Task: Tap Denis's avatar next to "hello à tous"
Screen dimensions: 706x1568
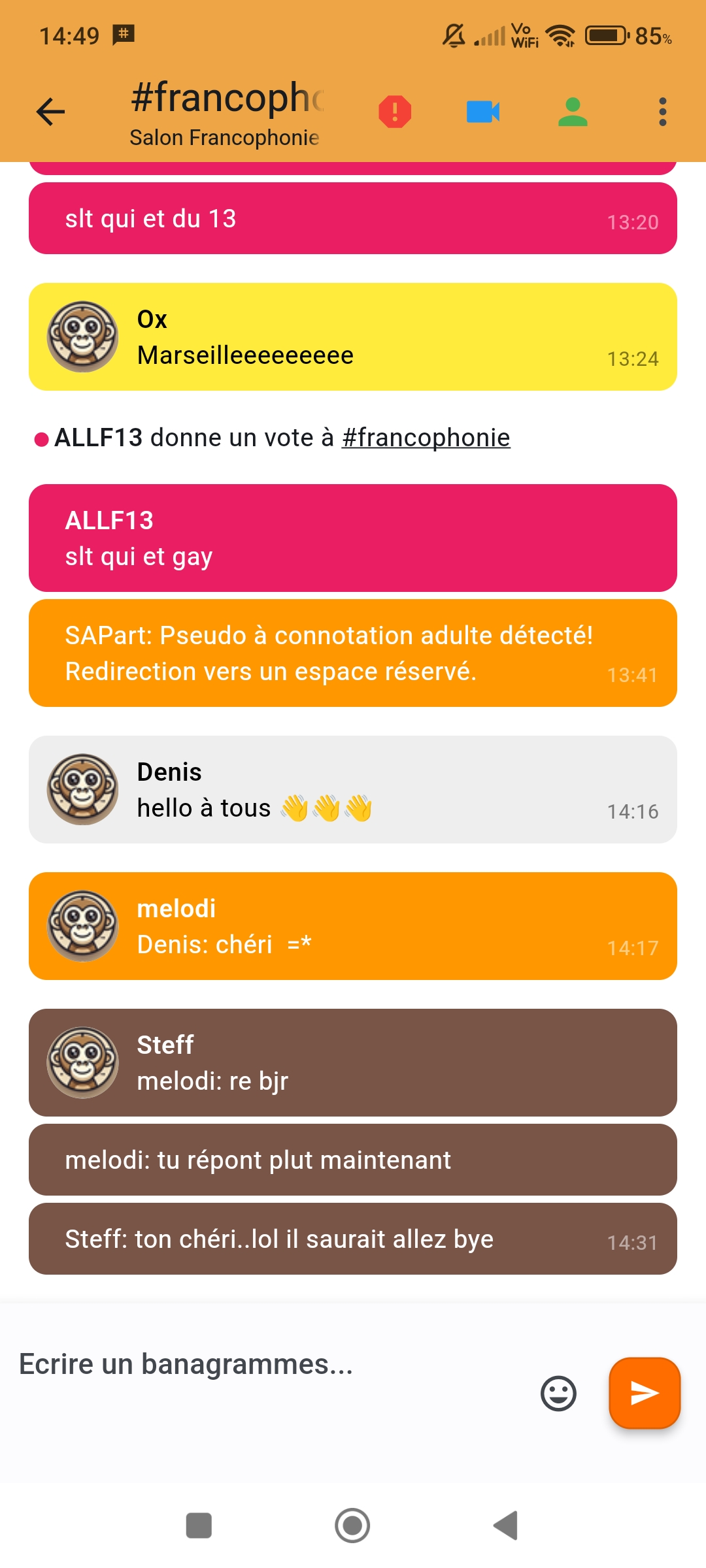Action: [82, 789]
